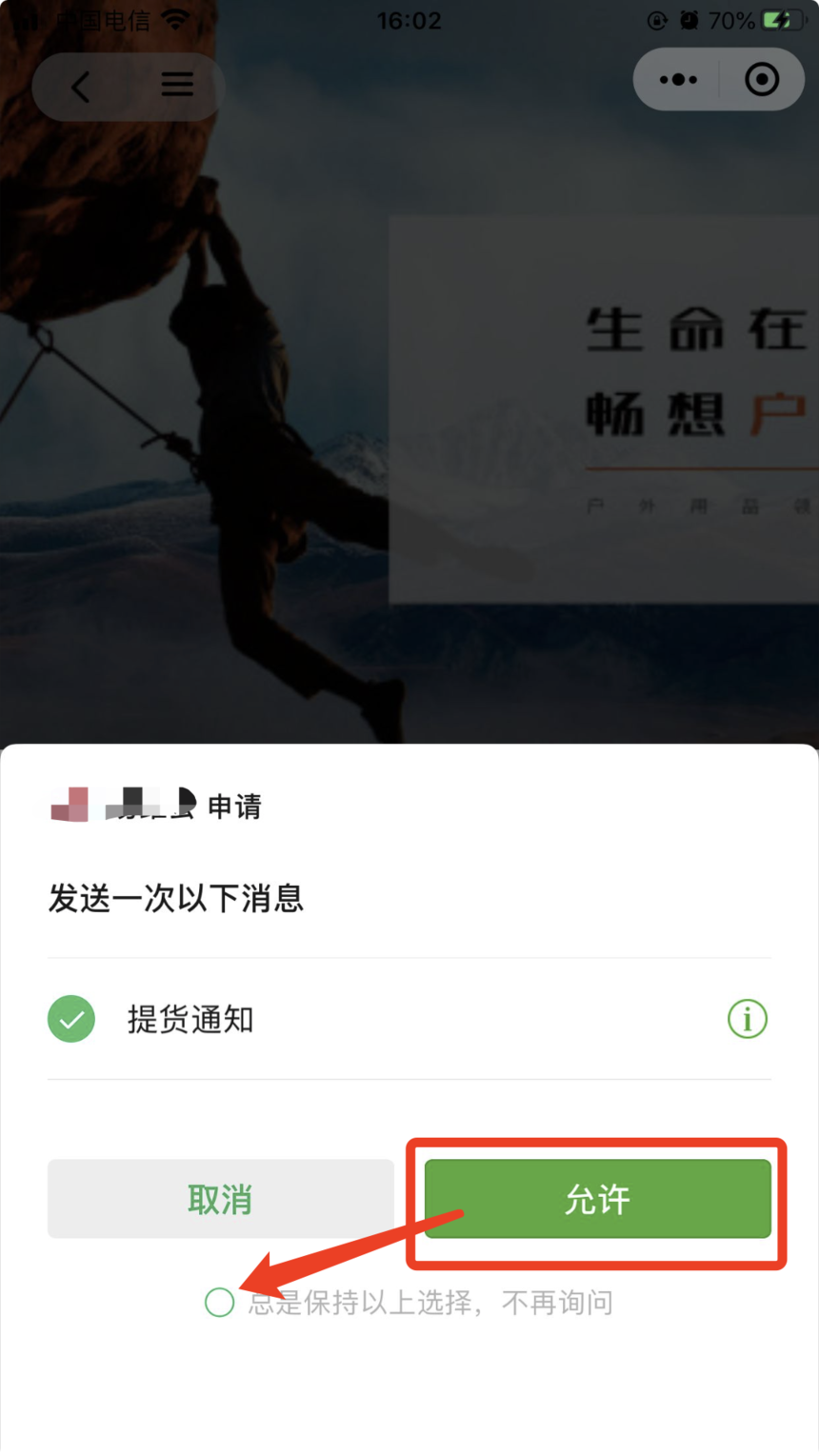Image resolution: width=819 pixels, height=1456 pixels.
Task: Allow the message request with 允许
Action: (596, 1200)
